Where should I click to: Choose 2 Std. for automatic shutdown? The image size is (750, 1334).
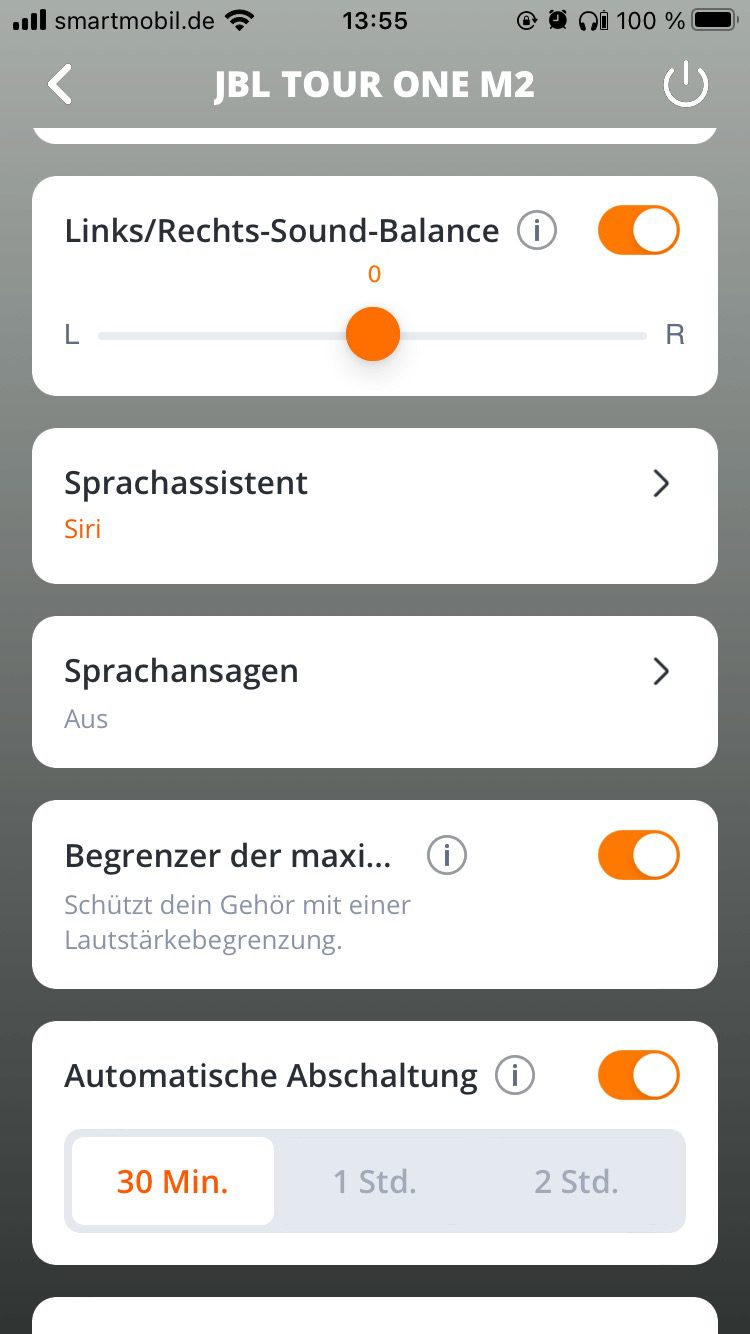(x=577, y=1182)
